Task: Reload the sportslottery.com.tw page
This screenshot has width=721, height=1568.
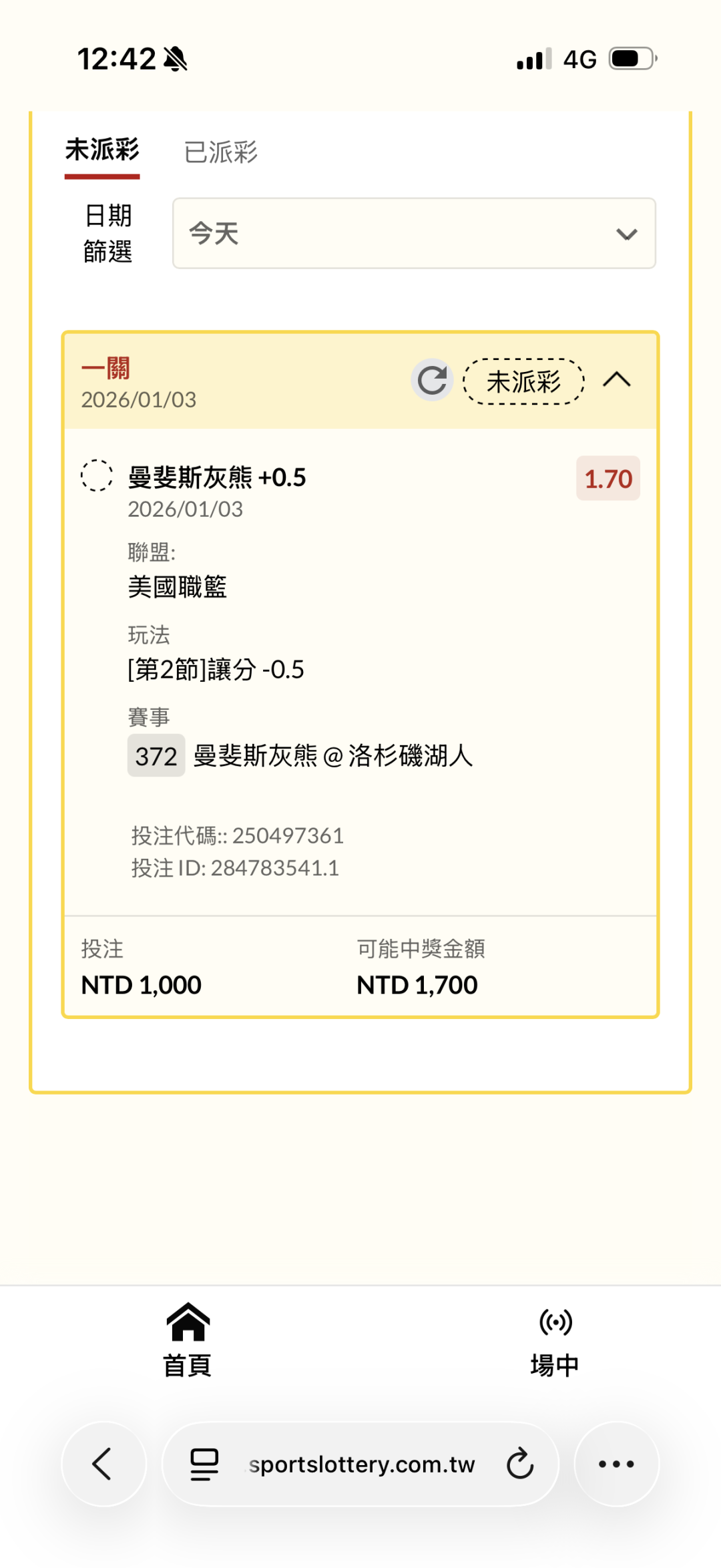Action: 520,1464
